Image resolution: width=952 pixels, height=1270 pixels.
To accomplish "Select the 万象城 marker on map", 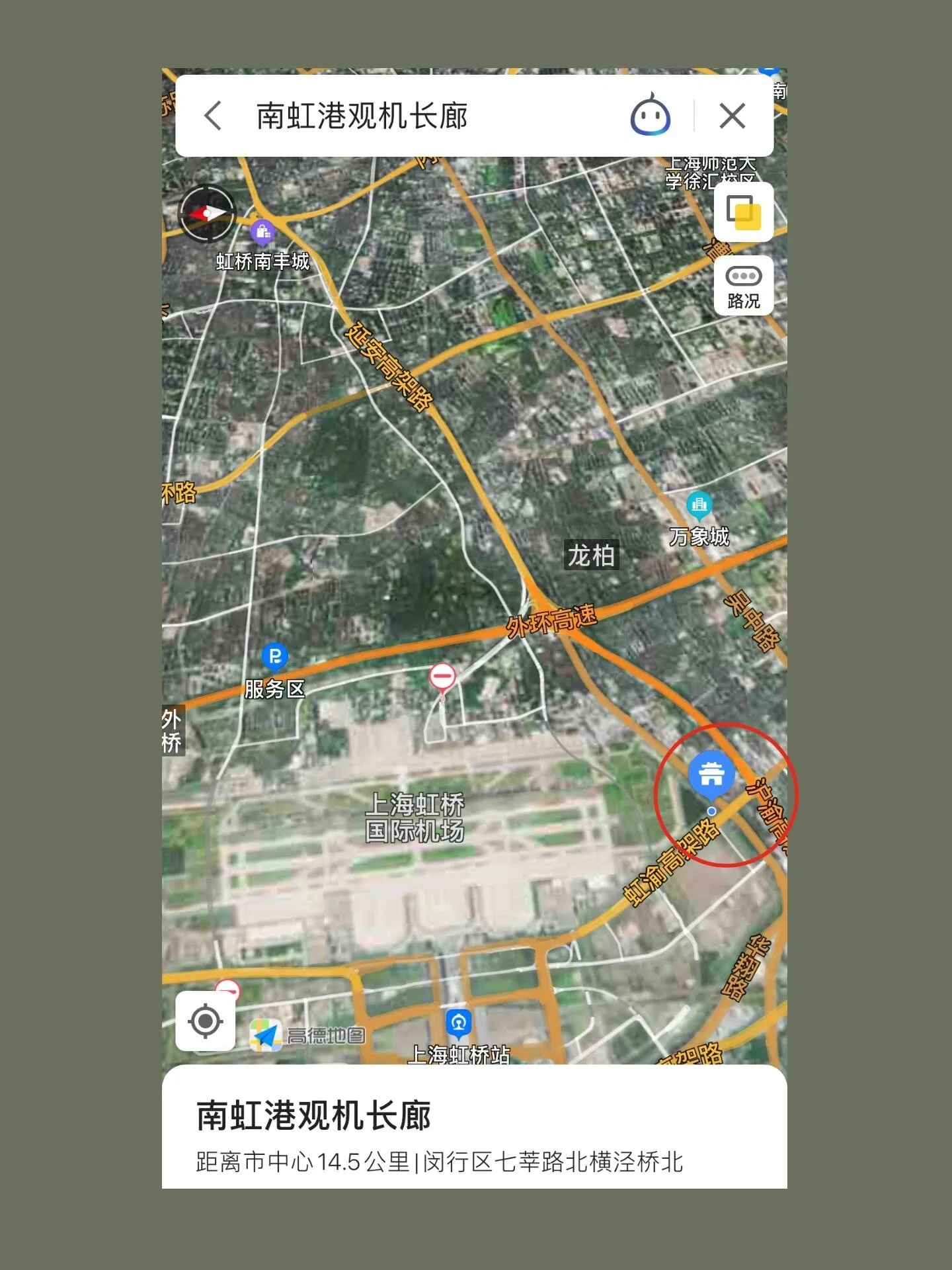I will click(699, 506).
